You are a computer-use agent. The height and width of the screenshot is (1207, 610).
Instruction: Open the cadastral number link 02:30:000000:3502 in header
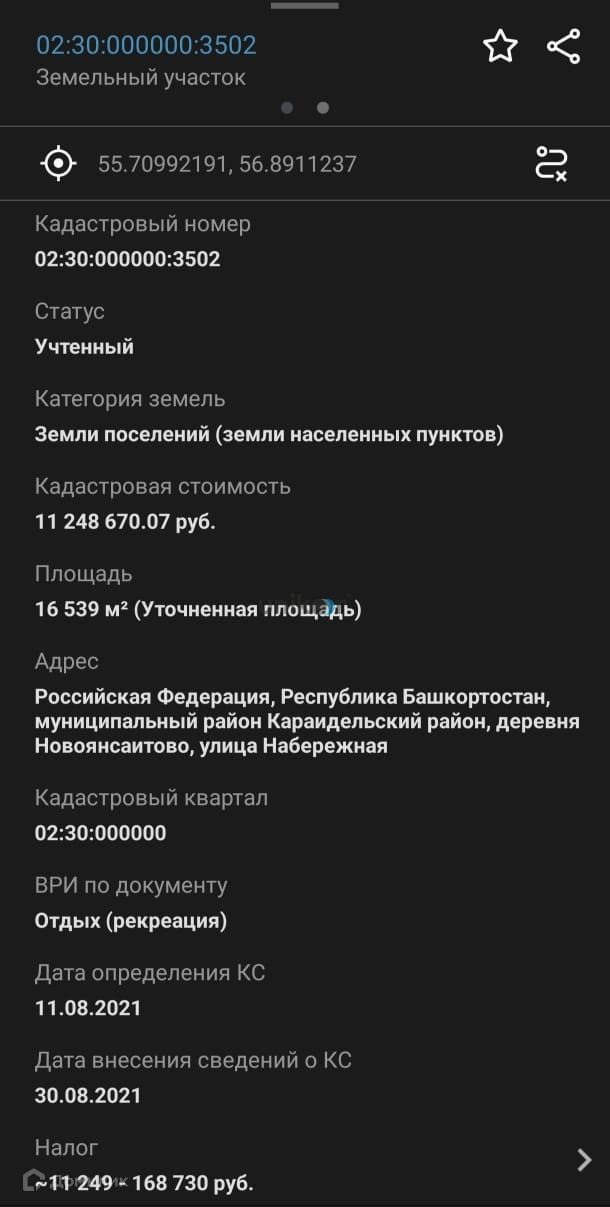[x=146, y=45]
